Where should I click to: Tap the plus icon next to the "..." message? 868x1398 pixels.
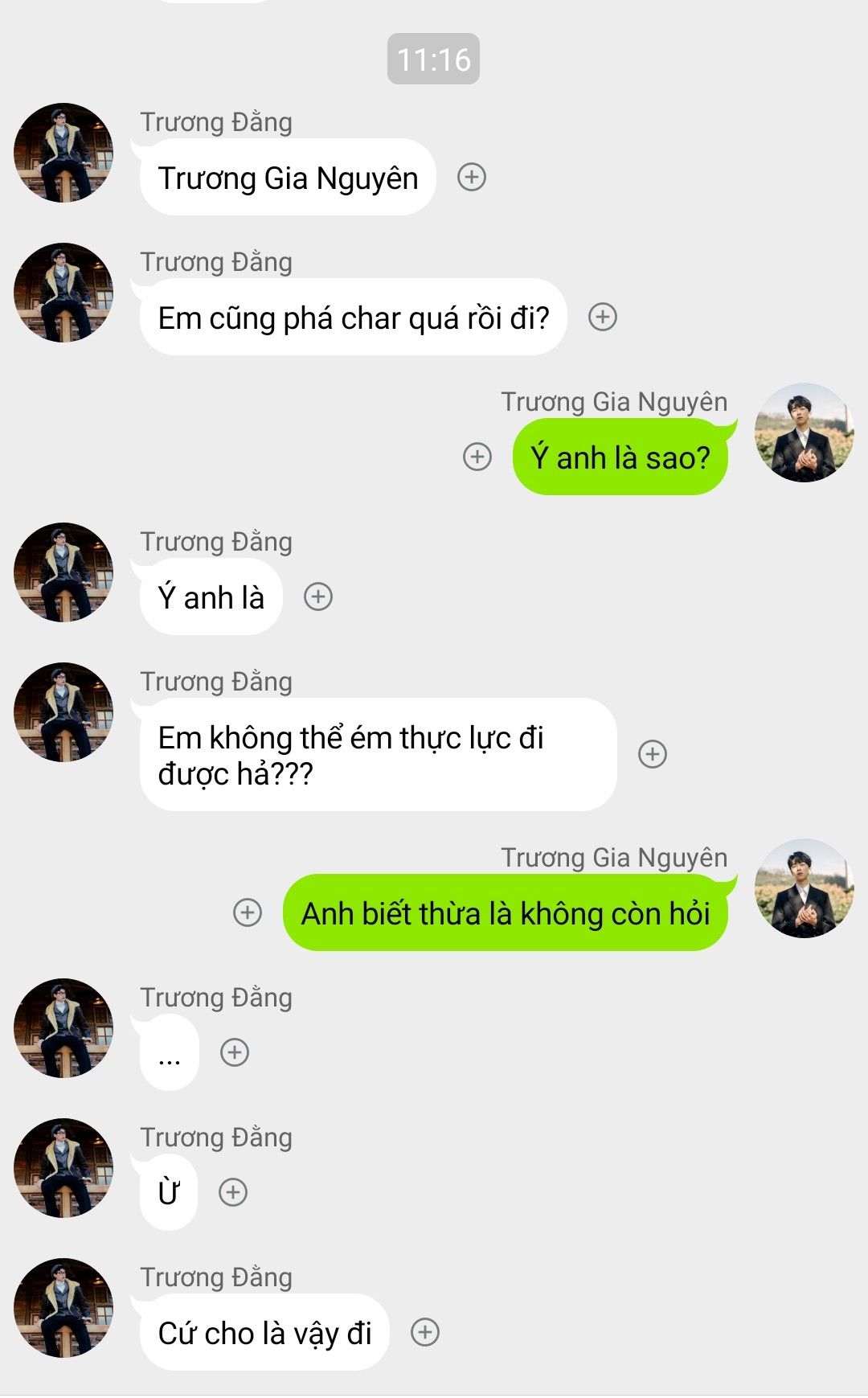[x=235, y=1052]
